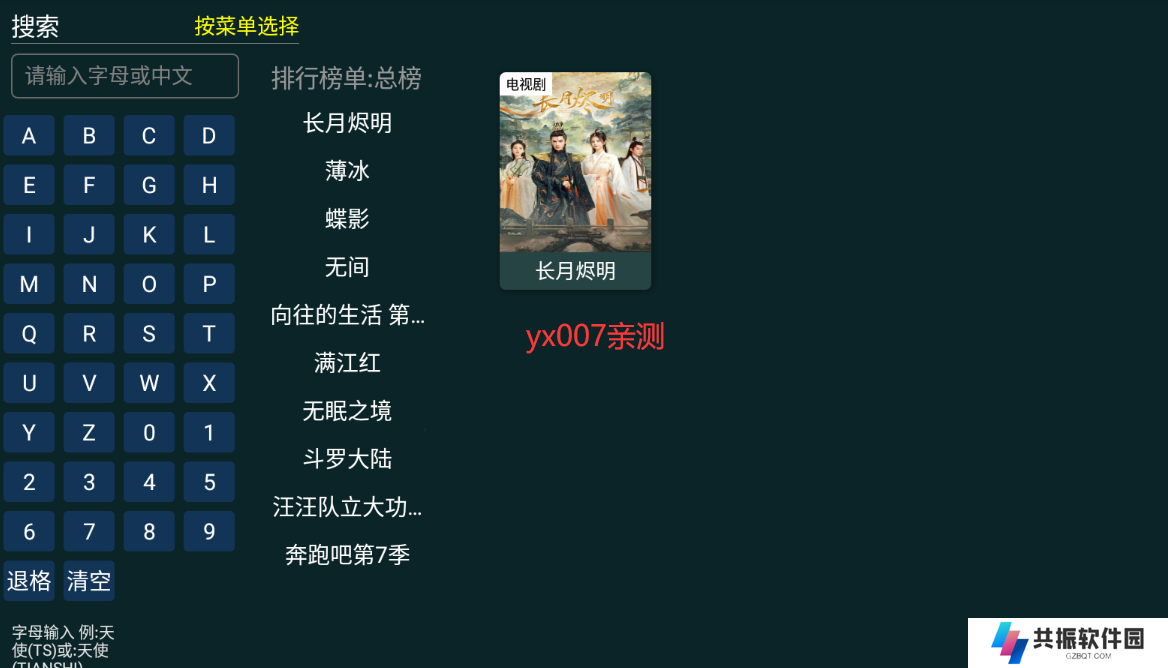Clear the input with 清空
This screenshot has height=668, width=1168.
(x=89, y=581)
